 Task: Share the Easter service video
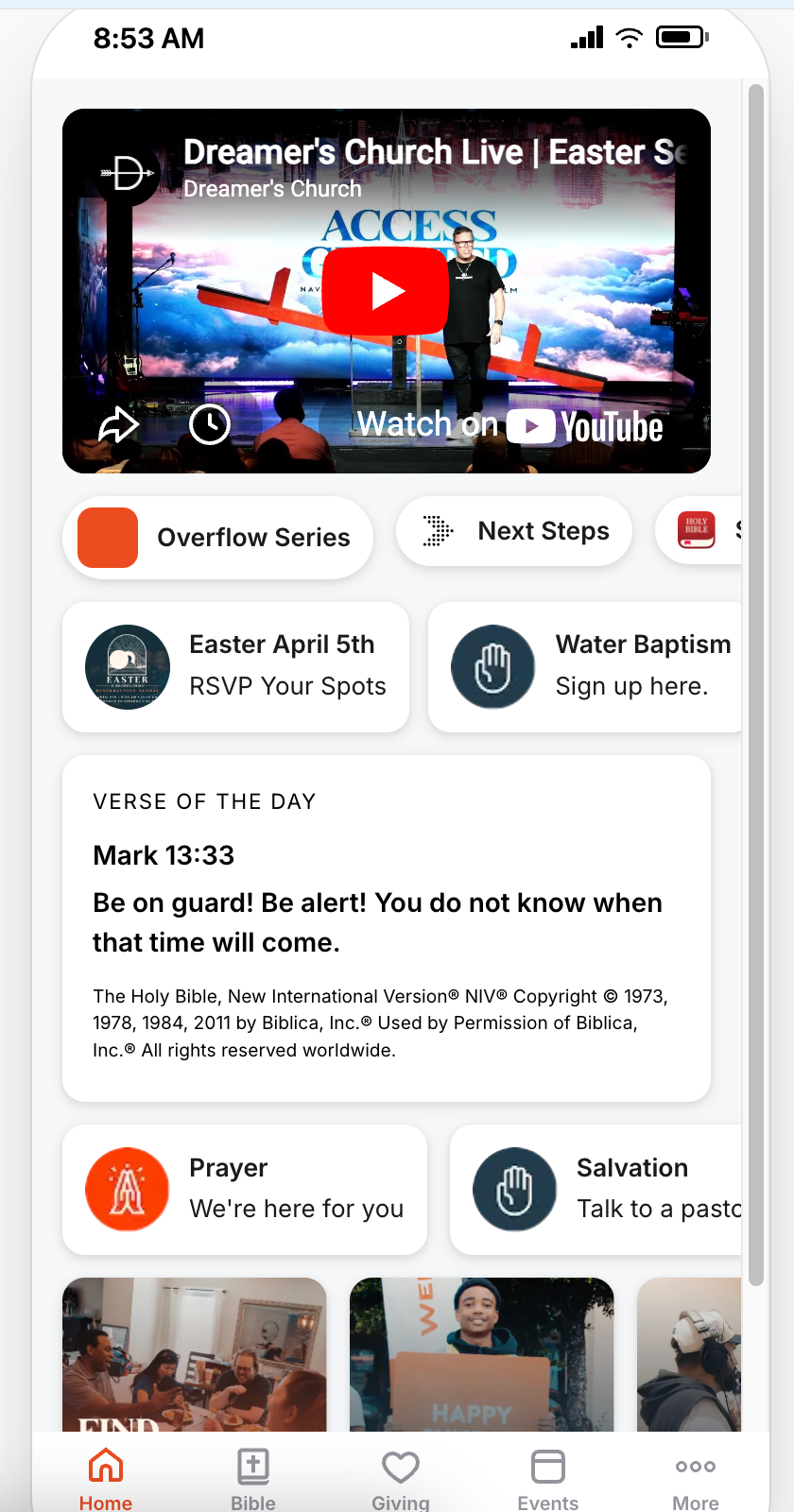[118, 424]
